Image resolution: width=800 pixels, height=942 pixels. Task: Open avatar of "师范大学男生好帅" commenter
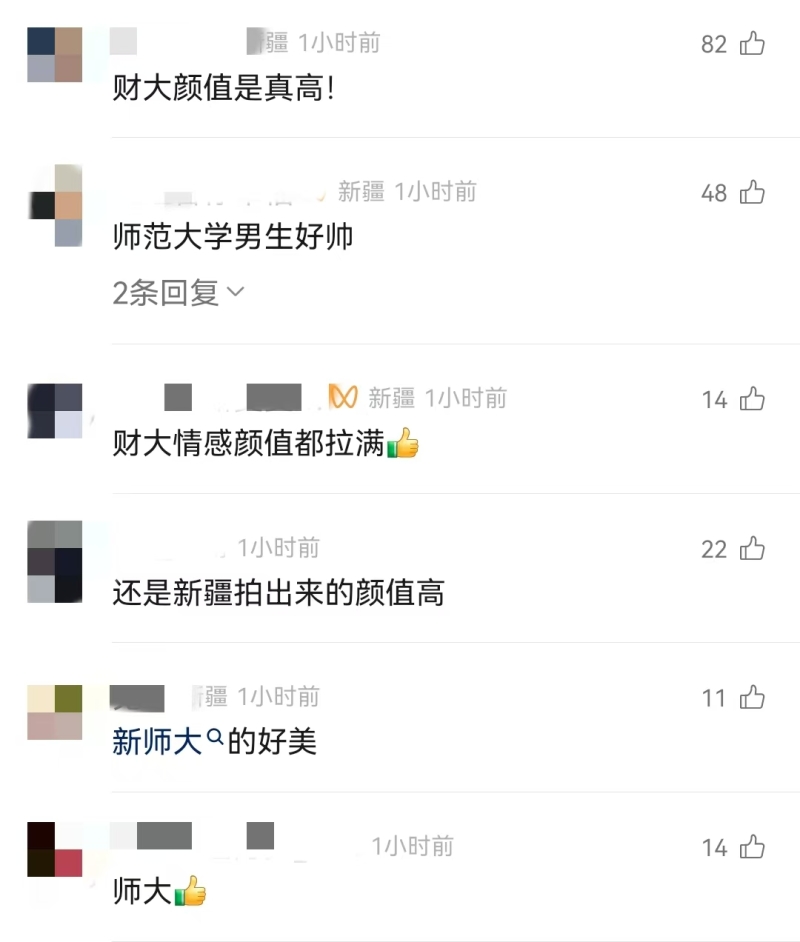(55, 205)
